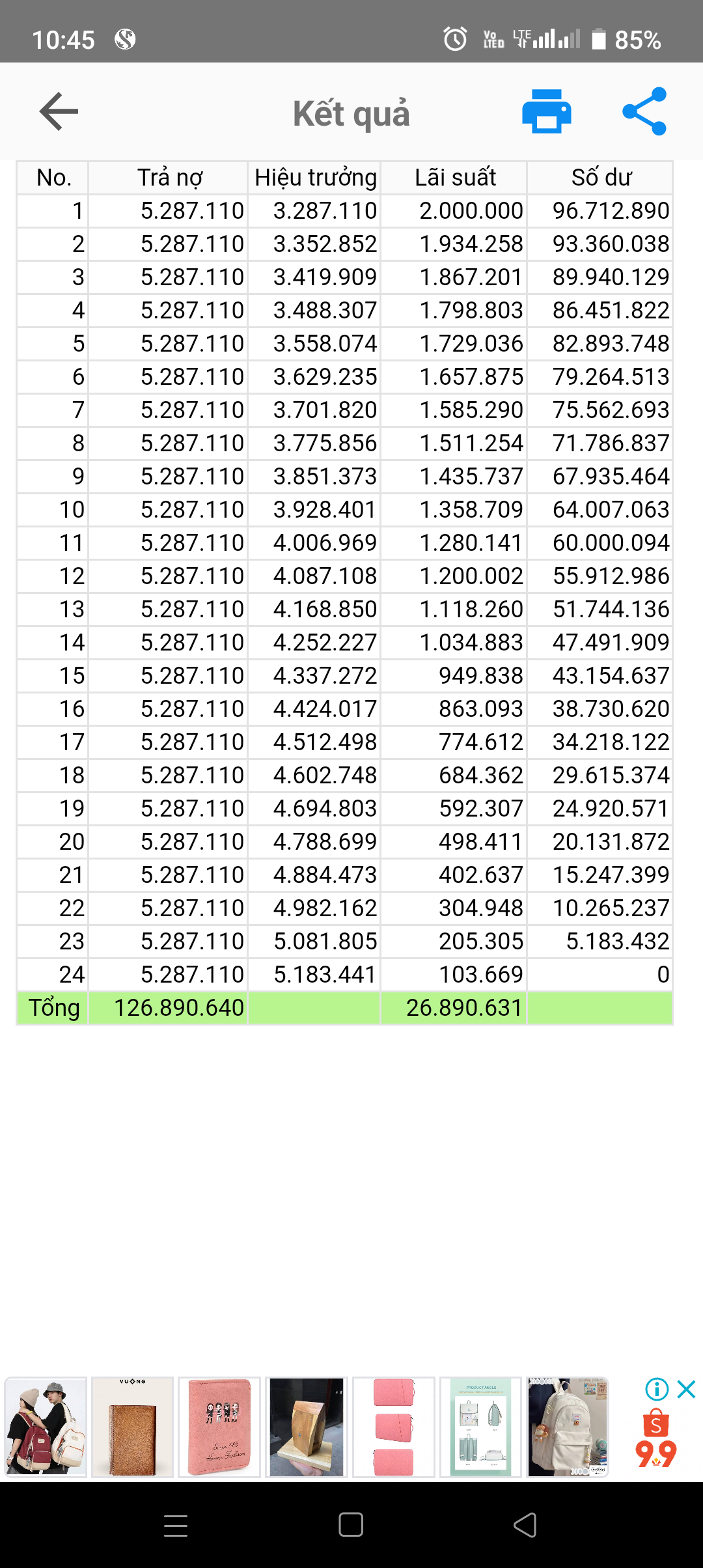
Task: Open the ad info icon
Action: pyautogui.click(x=657, y=1390)
